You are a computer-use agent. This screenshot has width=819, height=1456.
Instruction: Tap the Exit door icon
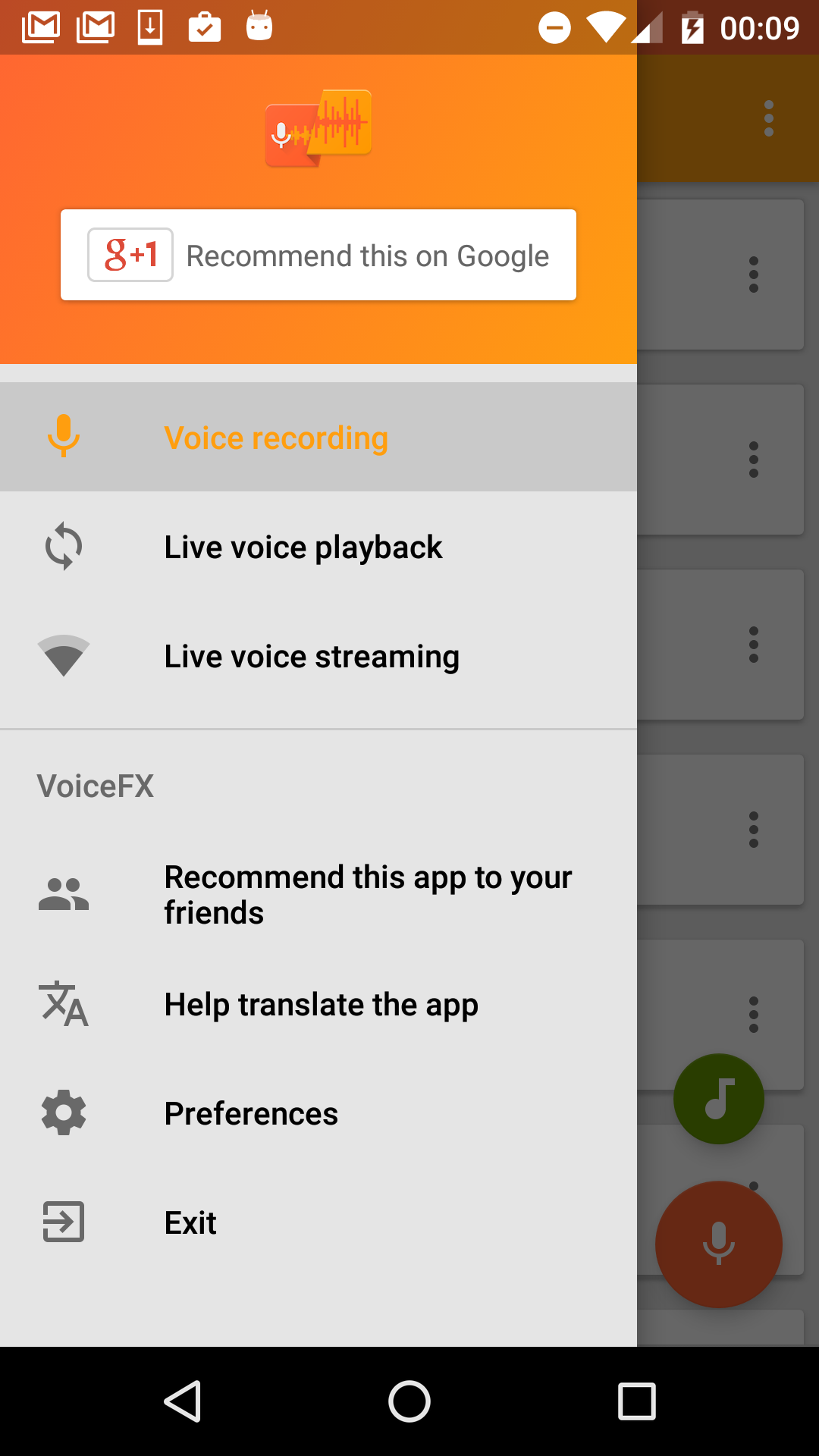point(64,1222)
